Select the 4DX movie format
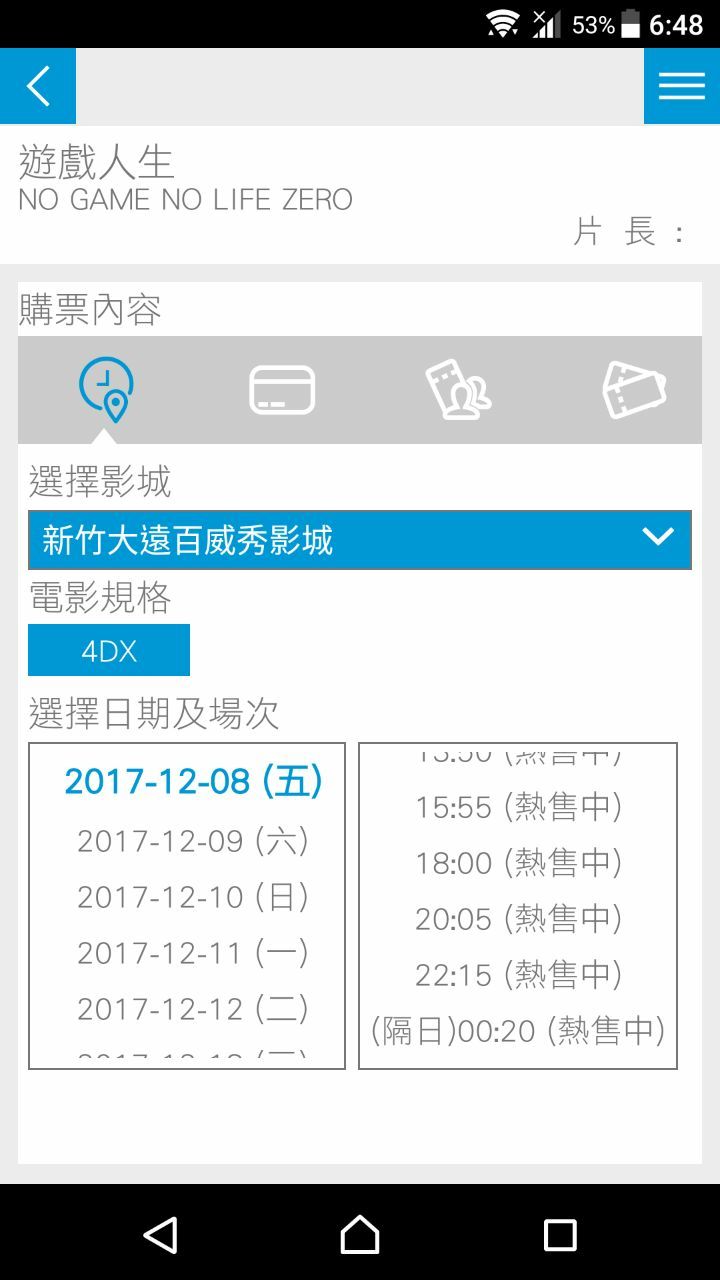 pyautogui.click(x=109, y=651)
